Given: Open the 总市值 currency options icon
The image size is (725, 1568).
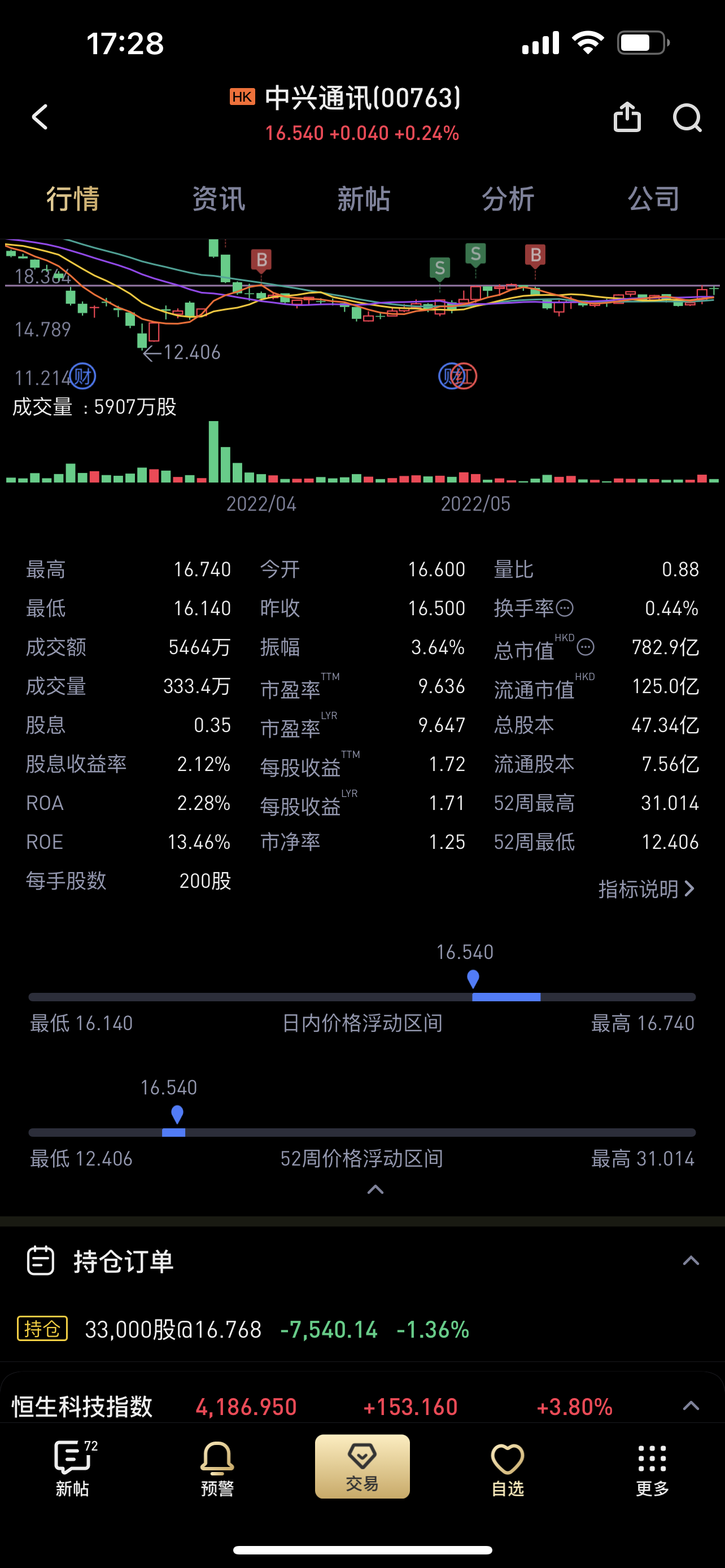Looking at the screenshot, I should click(x=586, y=646).
